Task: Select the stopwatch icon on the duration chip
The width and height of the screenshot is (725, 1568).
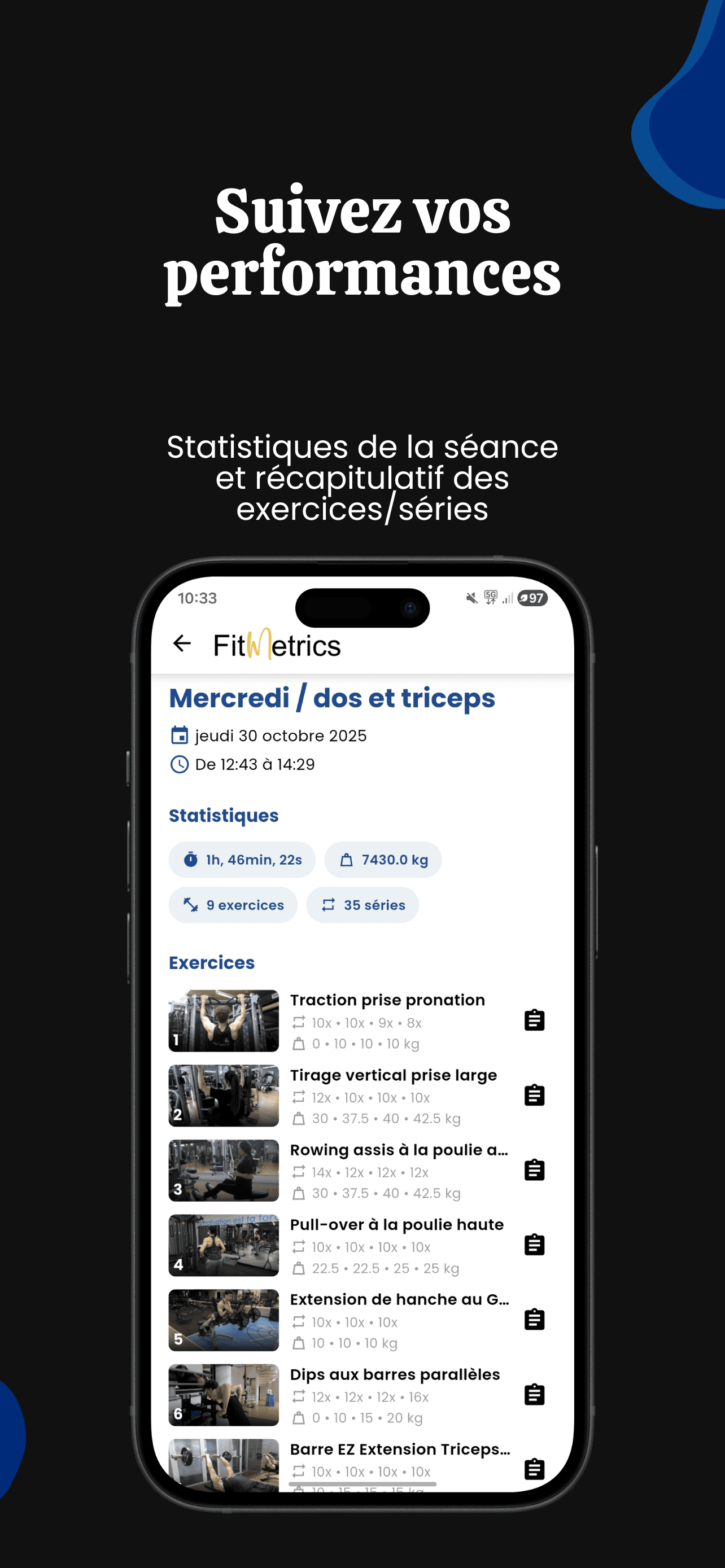Action: [192, 860]
